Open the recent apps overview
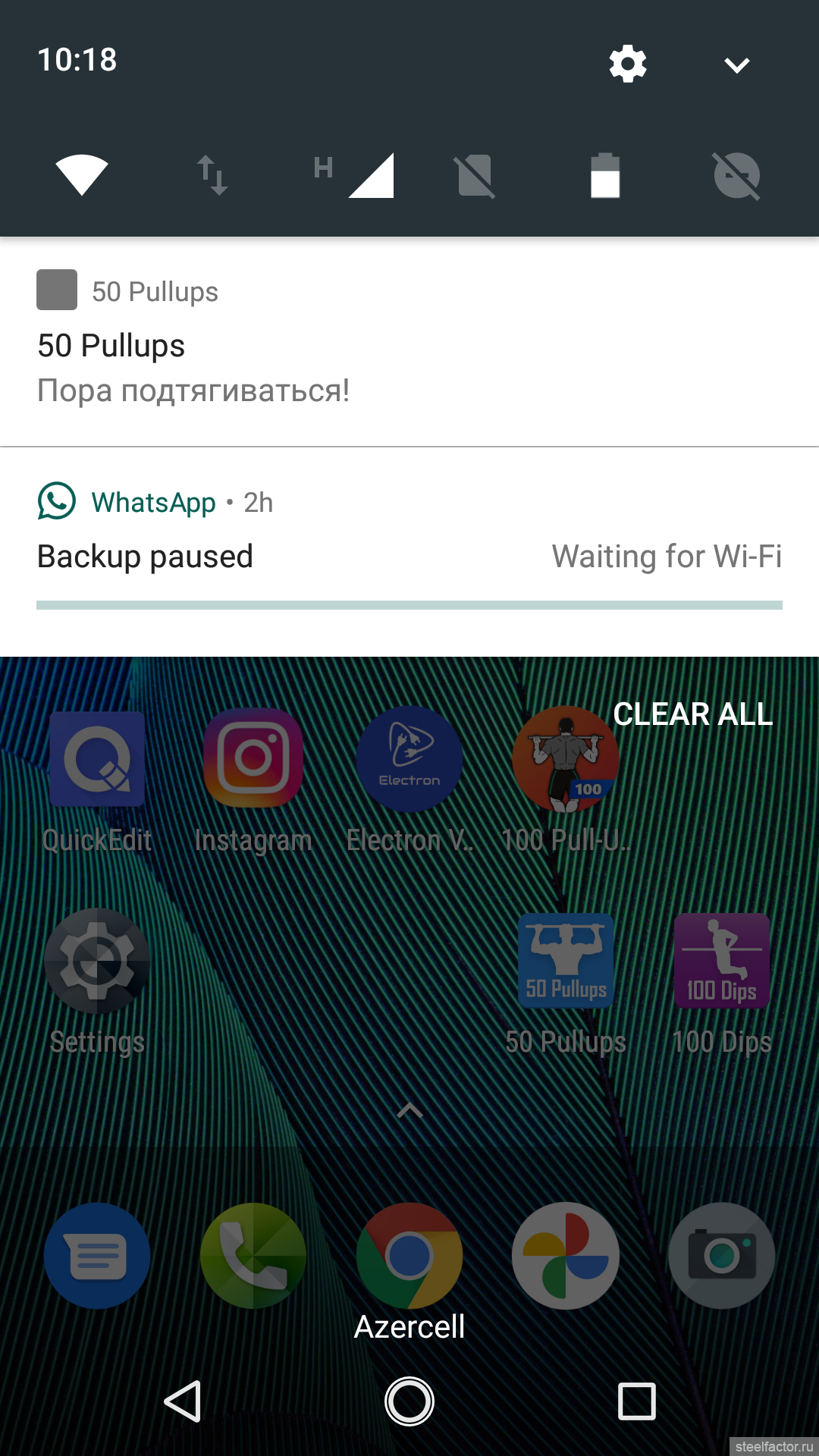Viewport: 819px width, 1456px height. pyautogui.click(x=637, y=1401)
